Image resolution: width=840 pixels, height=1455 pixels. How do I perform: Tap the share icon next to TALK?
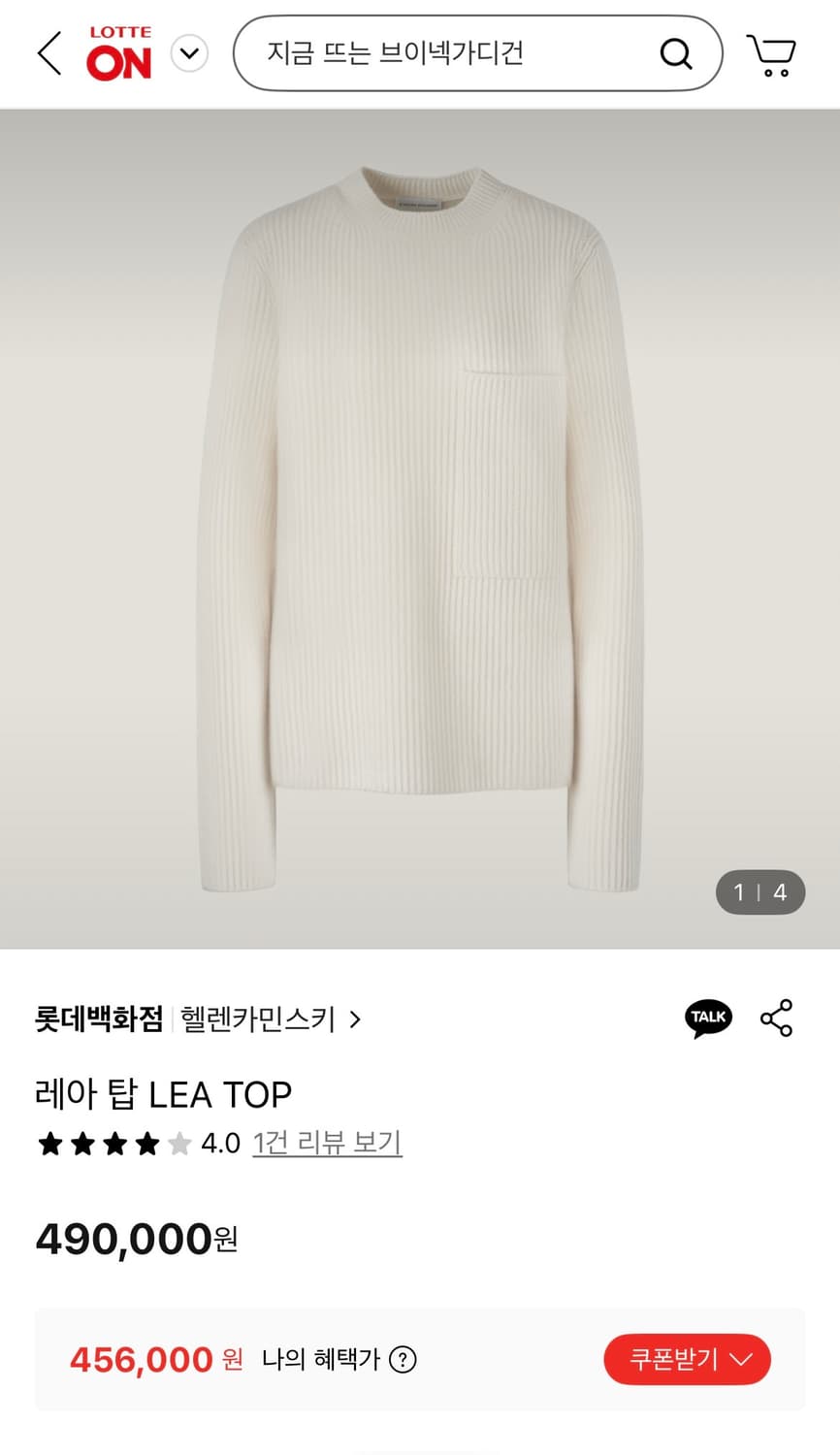pyautogui.click(x=775, y=1018)
